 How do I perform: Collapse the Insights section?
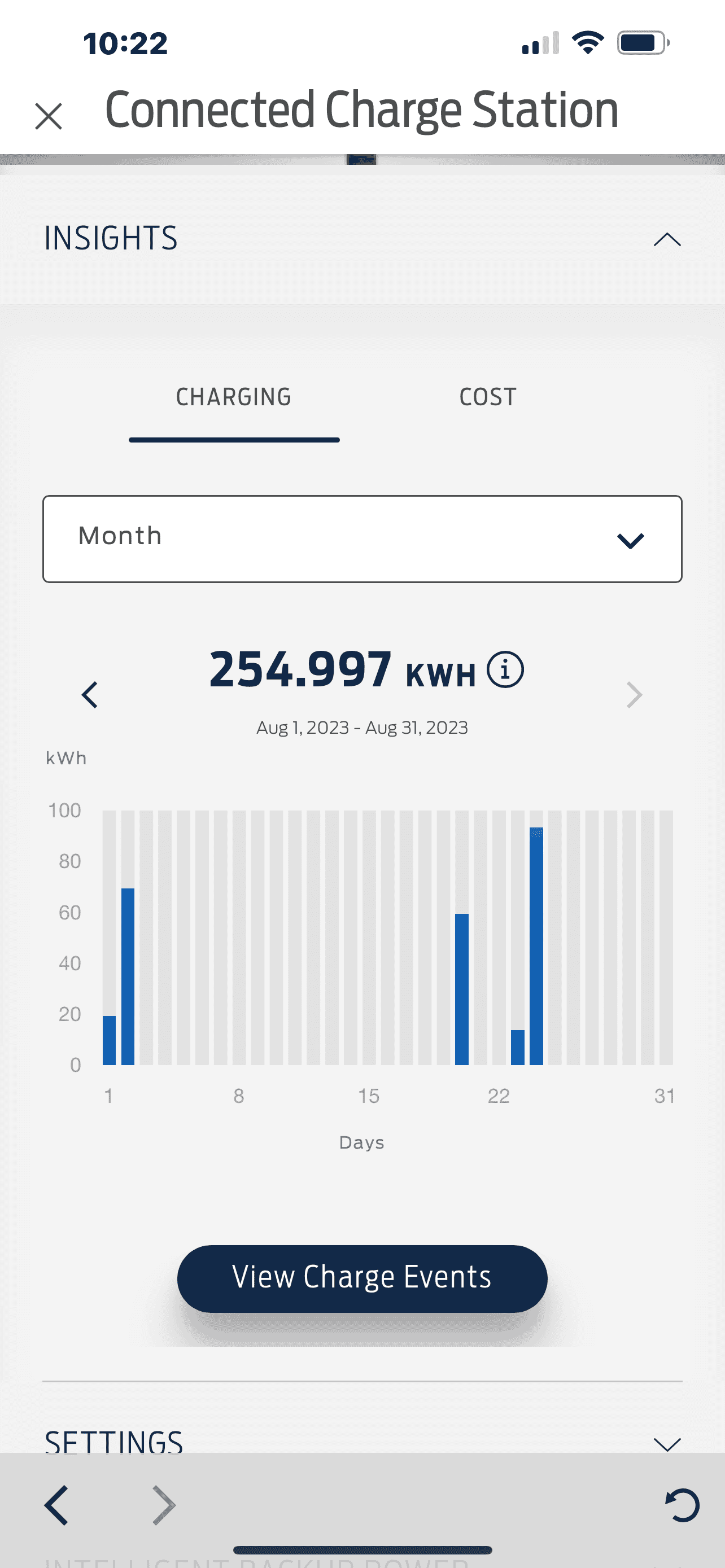[x=667, y=239]
